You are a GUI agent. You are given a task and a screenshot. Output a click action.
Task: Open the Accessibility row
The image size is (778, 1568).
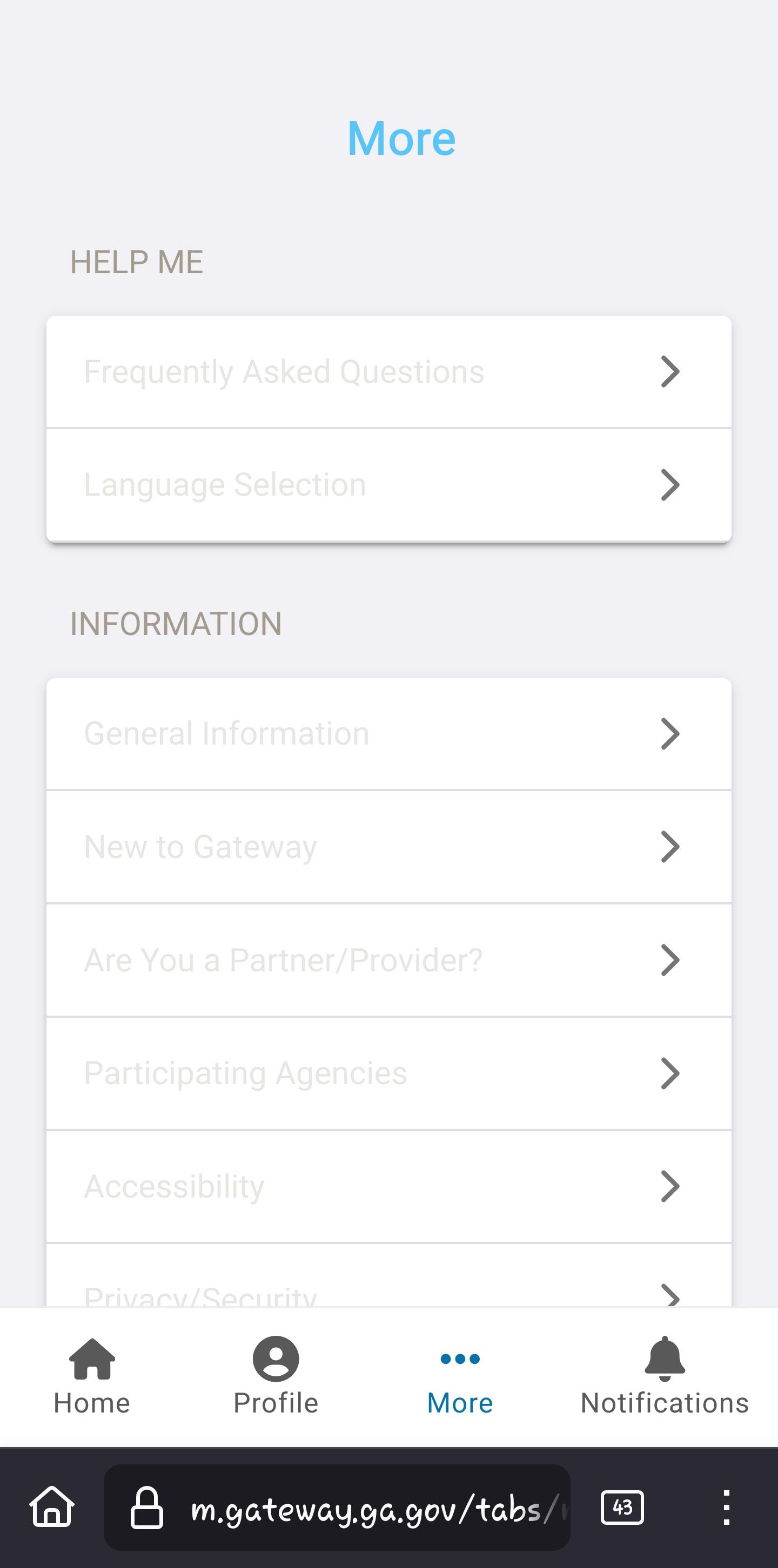(x=388, y=1186)
